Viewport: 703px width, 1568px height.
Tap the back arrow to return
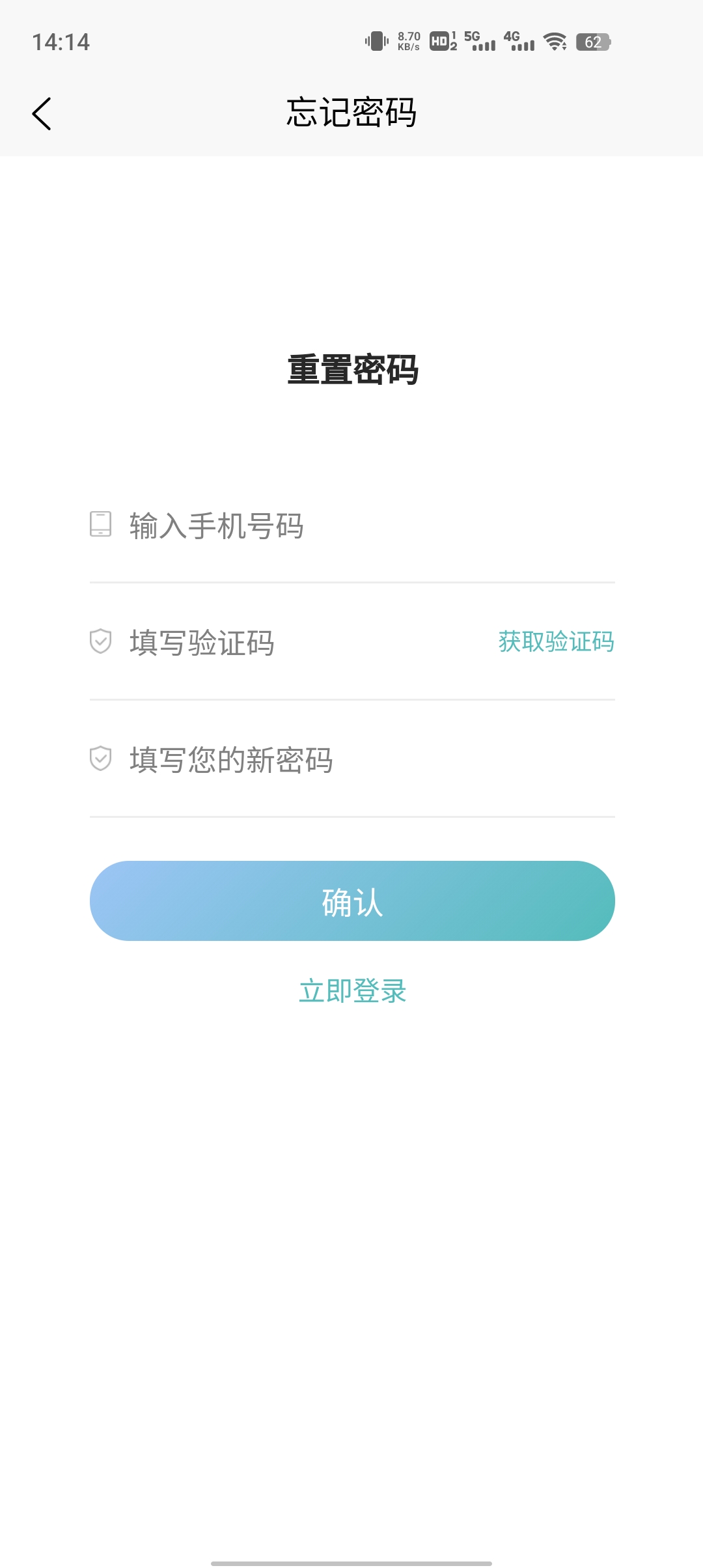point(42,112)
